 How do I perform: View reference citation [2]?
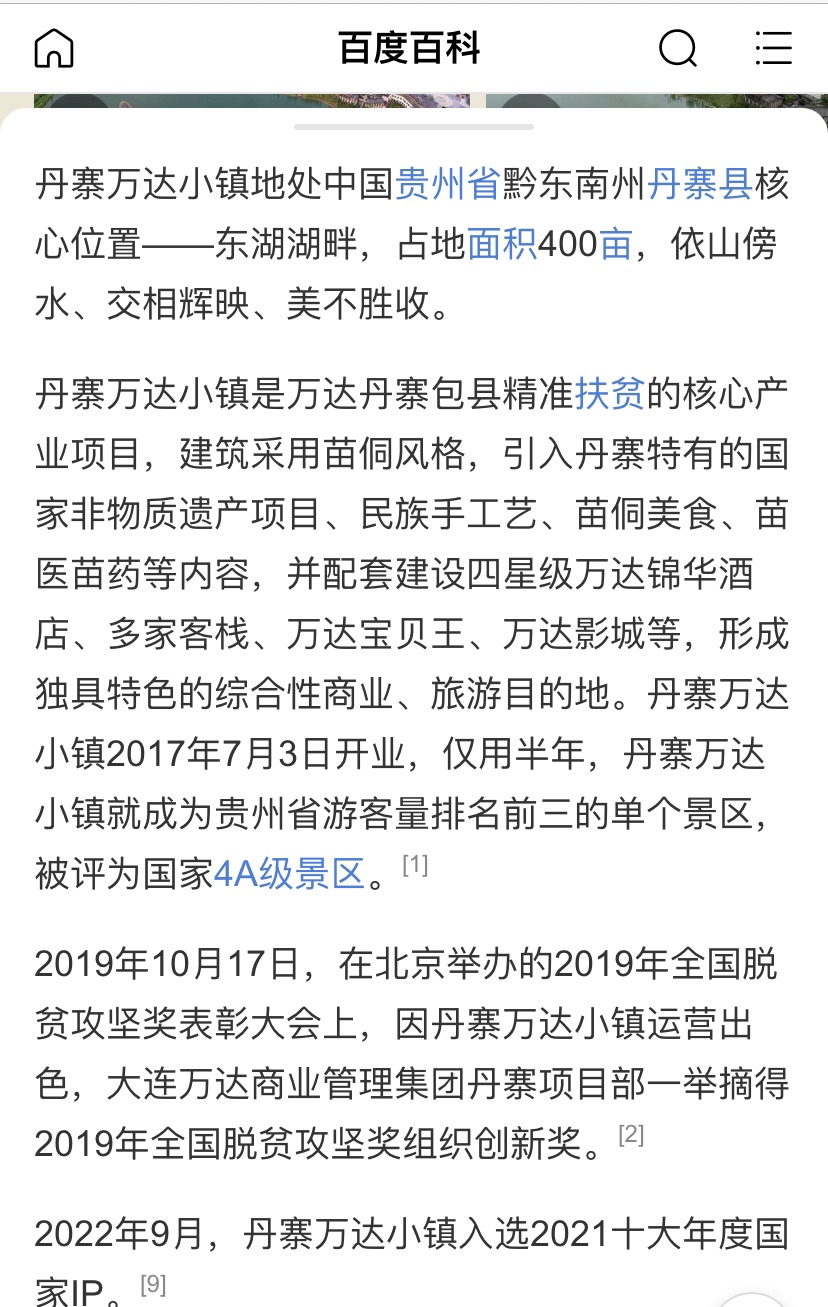[x=631, y=1135]
